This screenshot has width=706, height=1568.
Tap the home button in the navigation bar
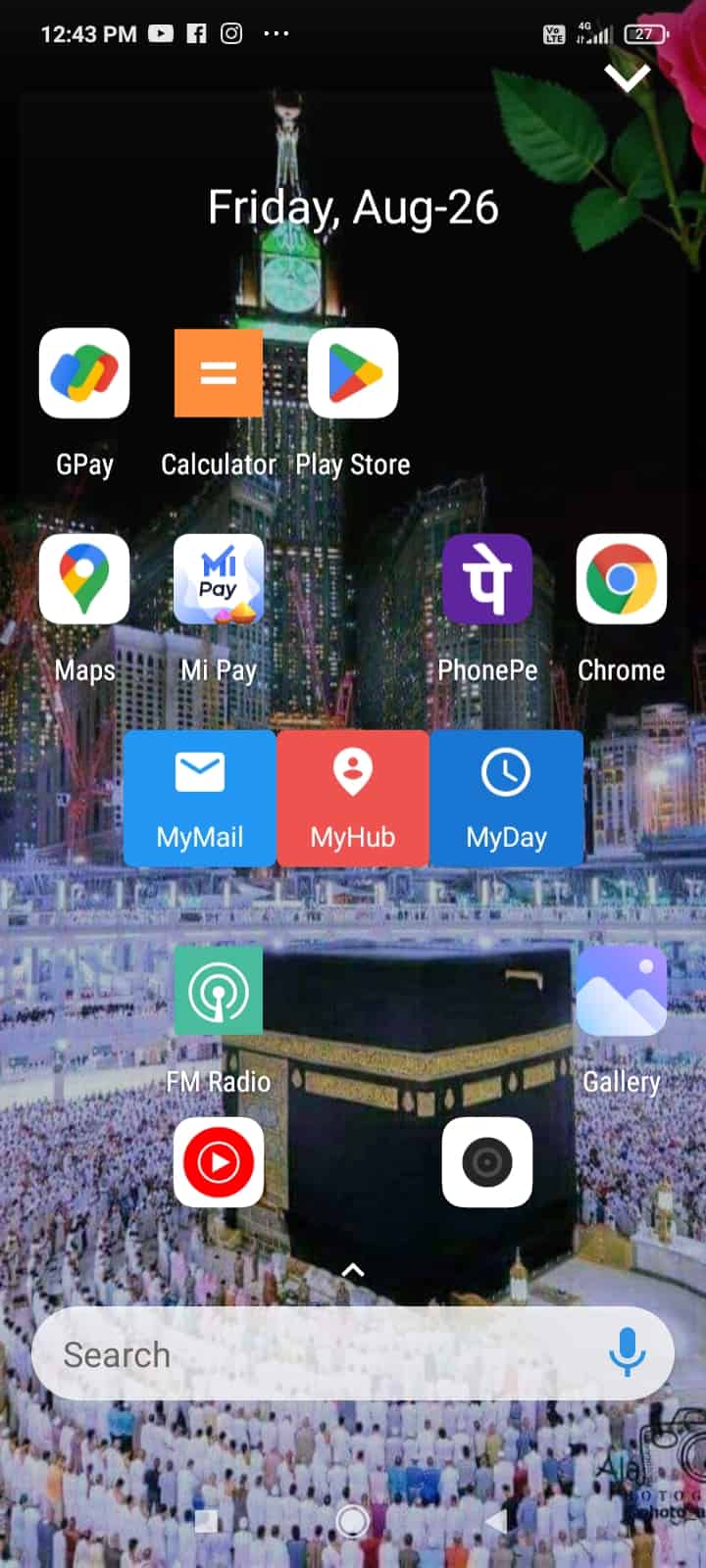(353, 1521)
